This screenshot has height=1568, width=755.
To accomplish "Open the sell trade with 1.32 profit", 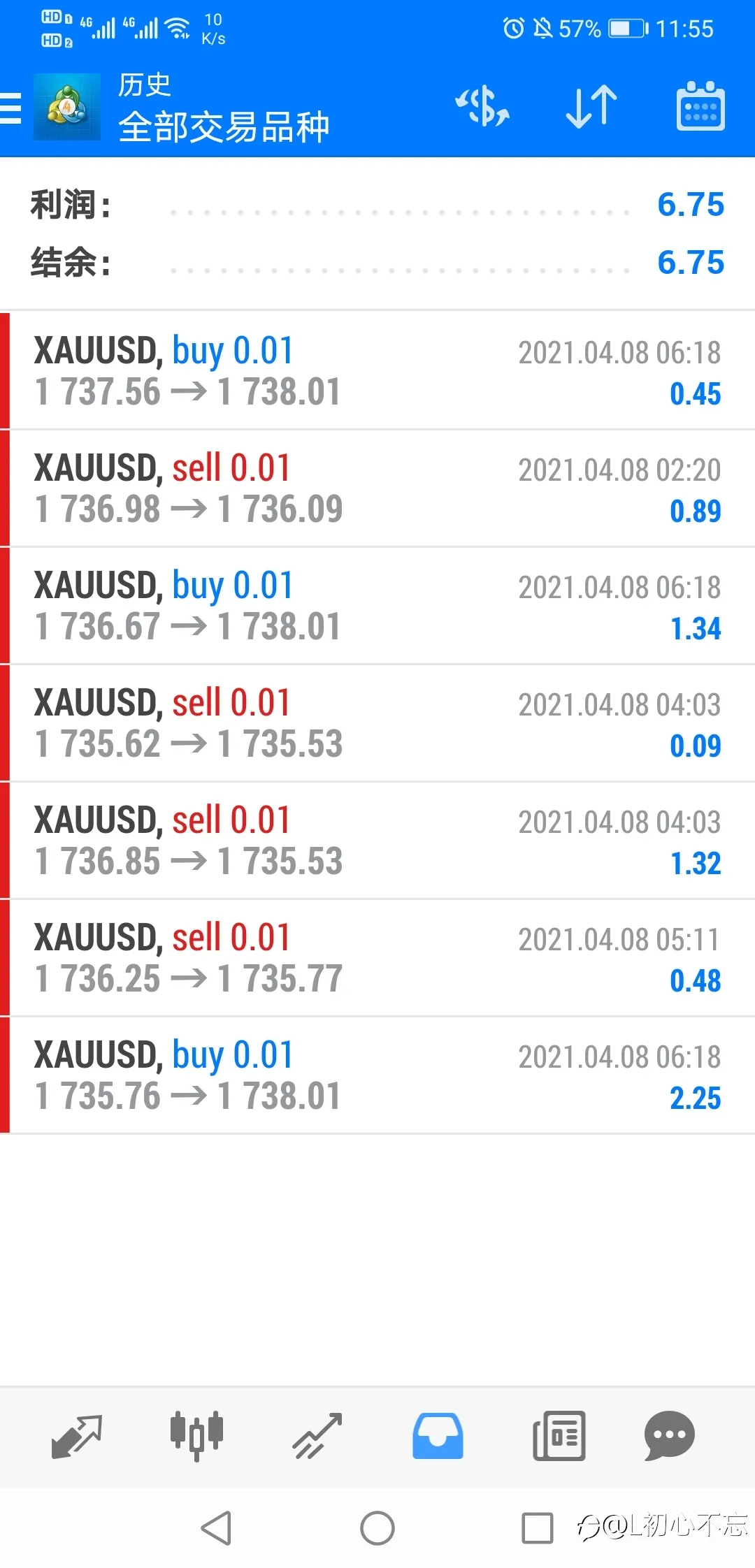I will point(377,840).
